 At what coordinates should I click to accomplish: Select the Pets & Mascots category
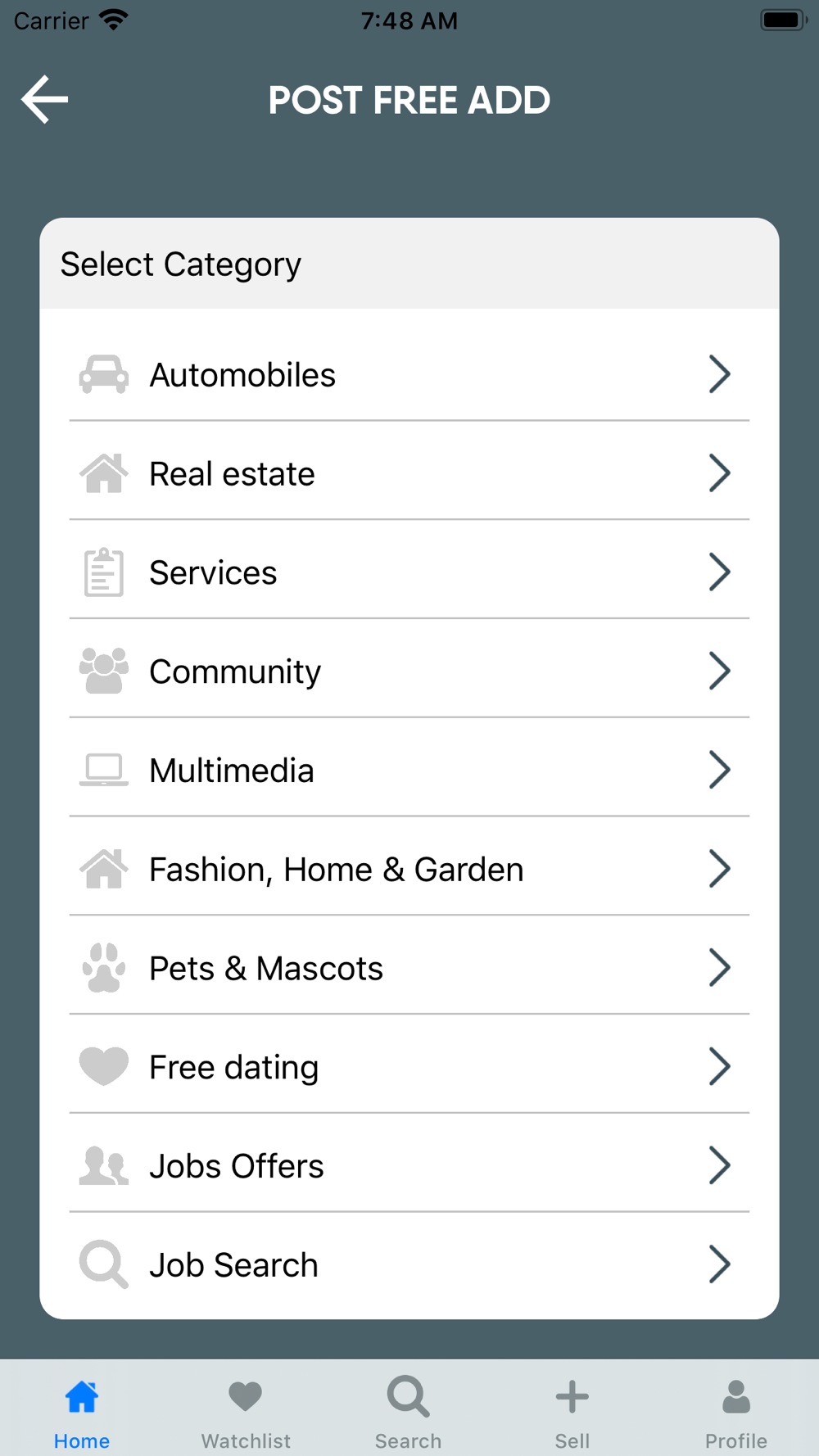pos(409,968)
